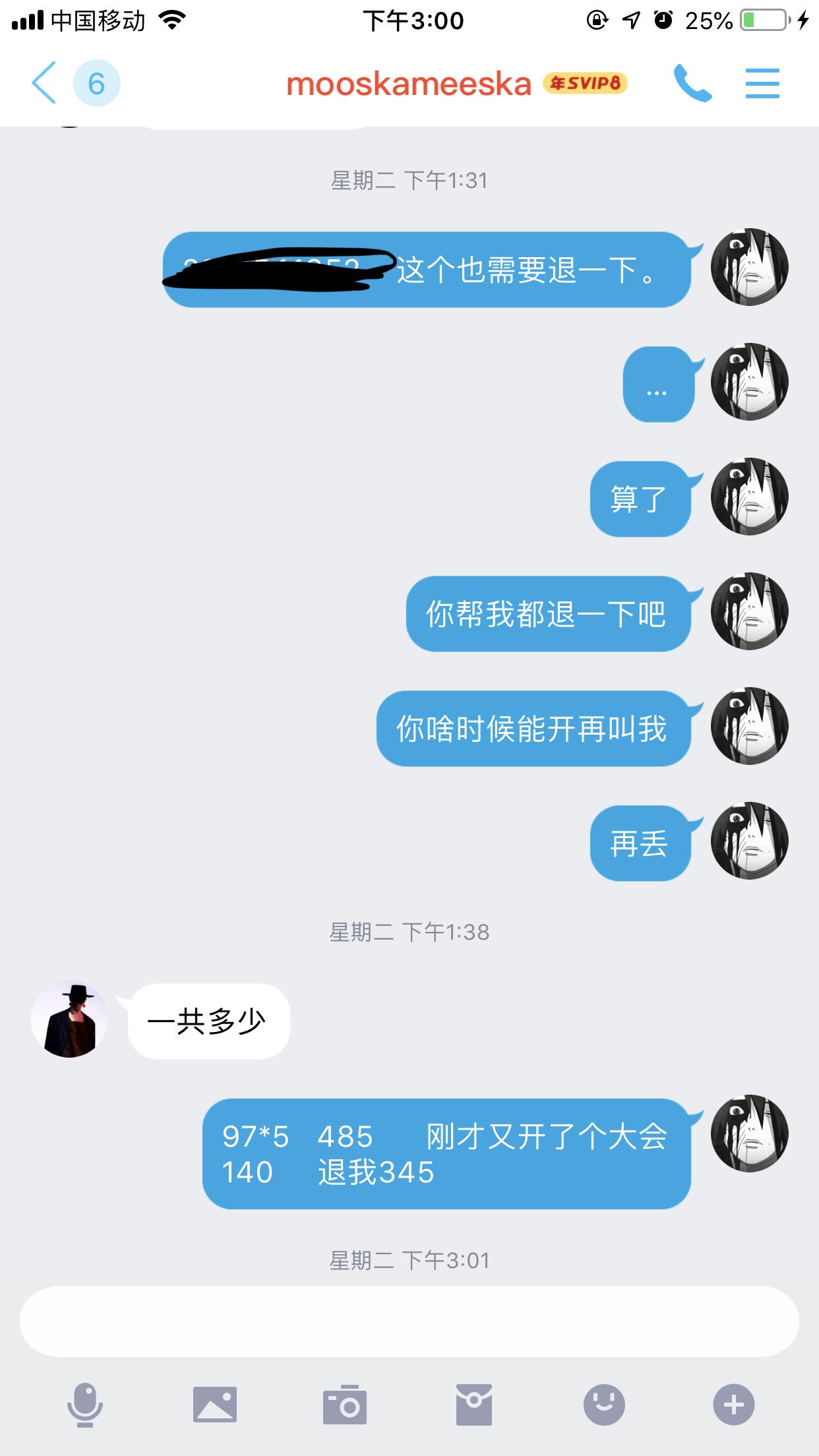Tap the message text input field
This screenshot has height=1456, width=819.
(x=409, y=1321)
